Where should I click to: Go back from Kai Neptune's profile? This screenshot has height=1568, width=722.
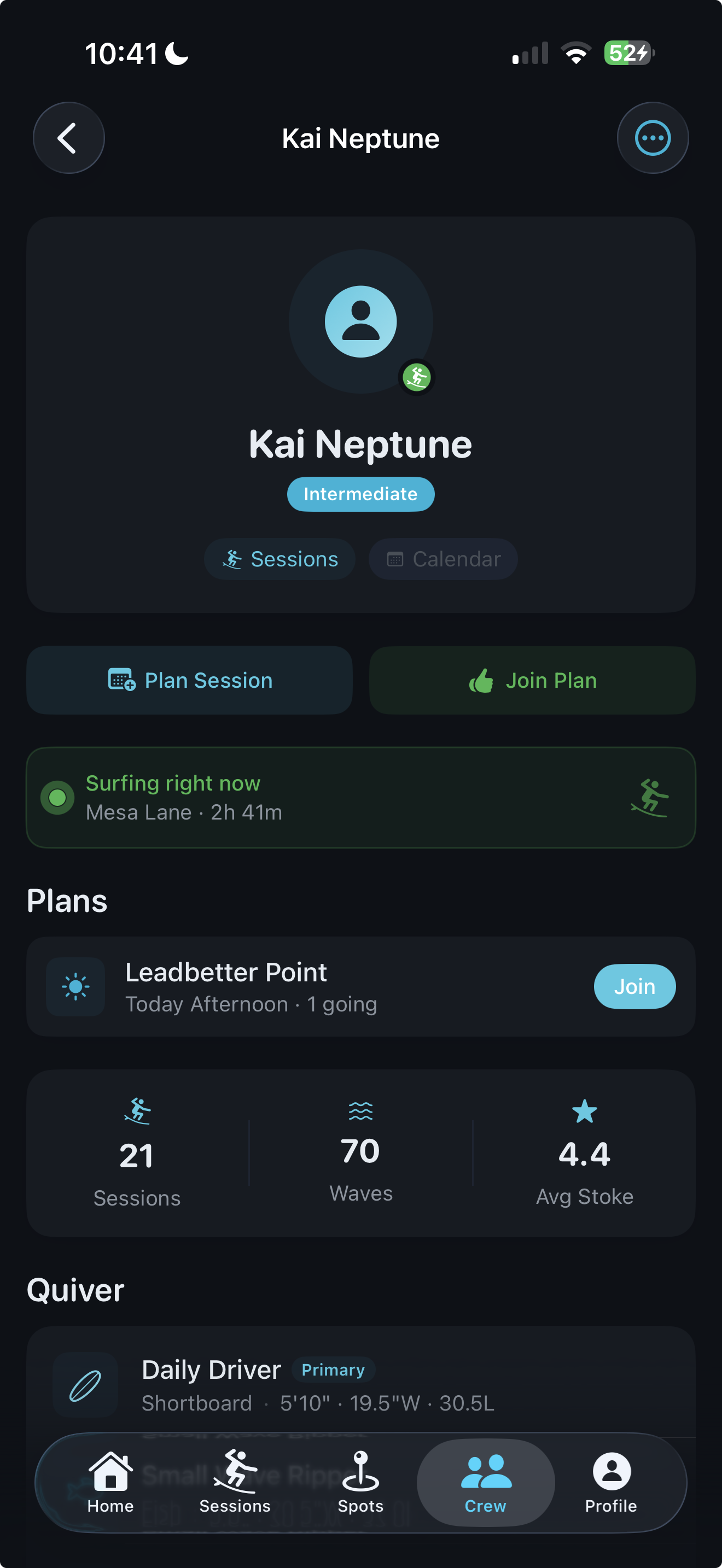click(68, 138)
